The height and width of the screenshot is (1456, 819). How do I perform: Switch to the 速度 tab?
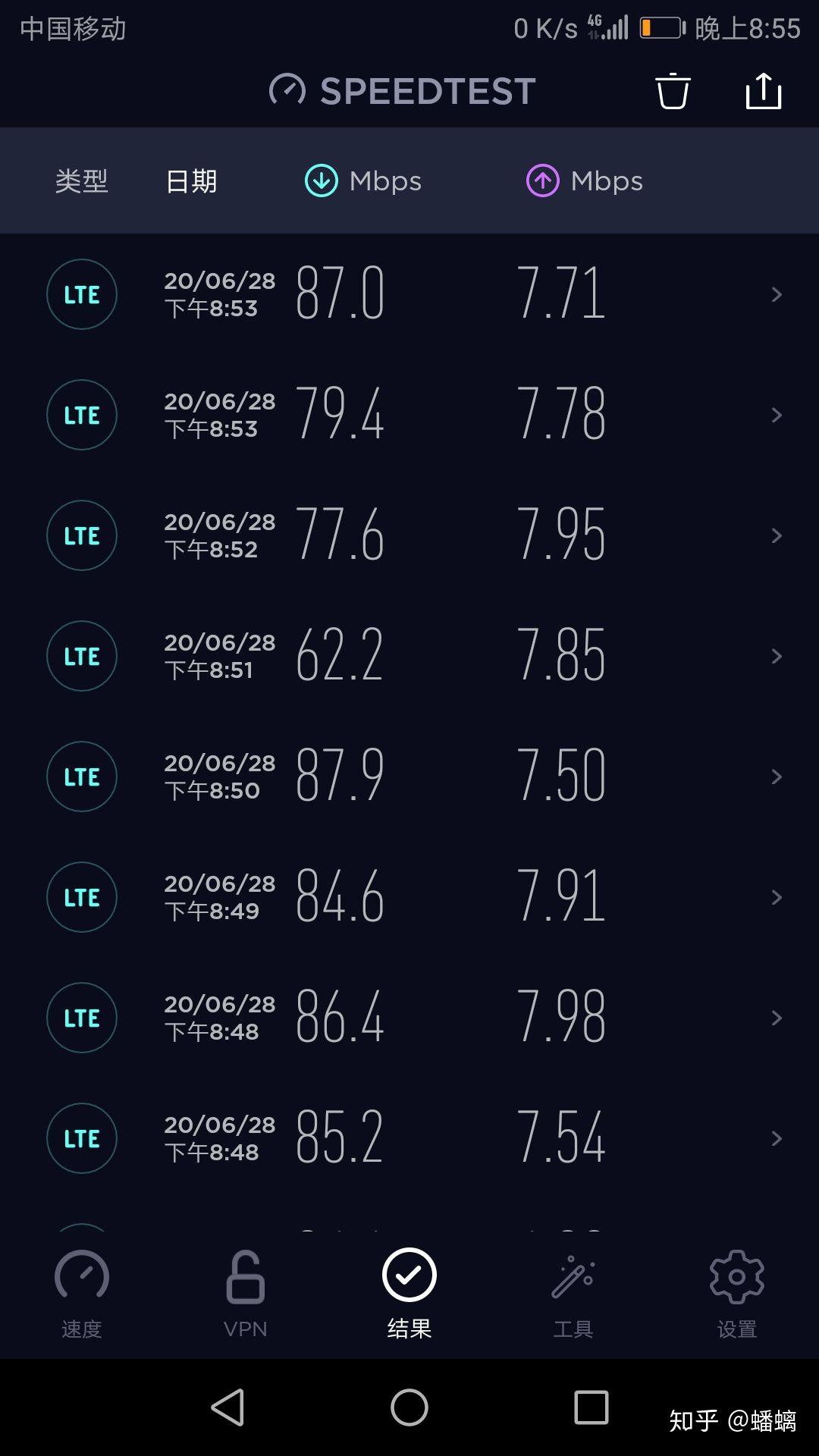click(82, 1294)
